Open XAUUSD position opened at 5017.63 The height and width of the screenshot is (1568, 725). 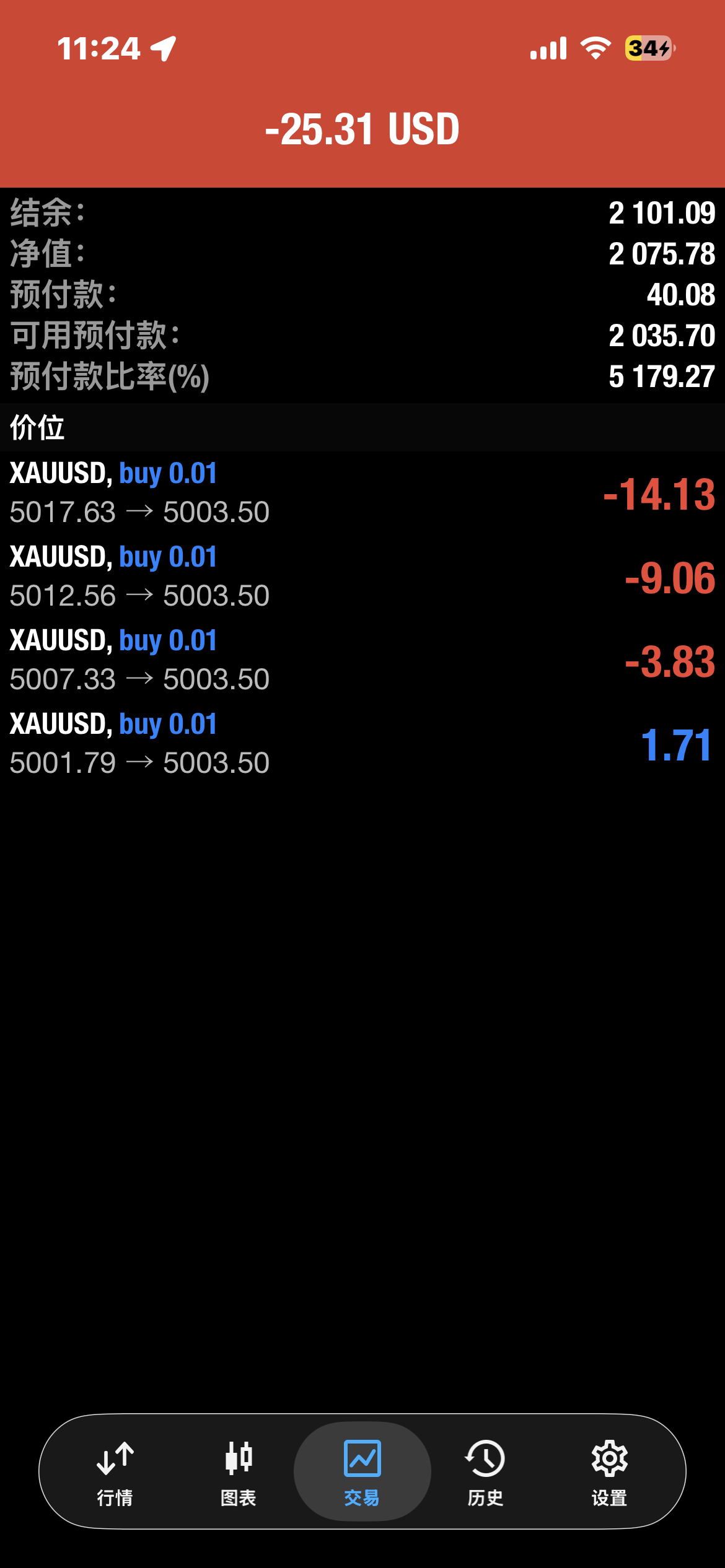(362, 493)
